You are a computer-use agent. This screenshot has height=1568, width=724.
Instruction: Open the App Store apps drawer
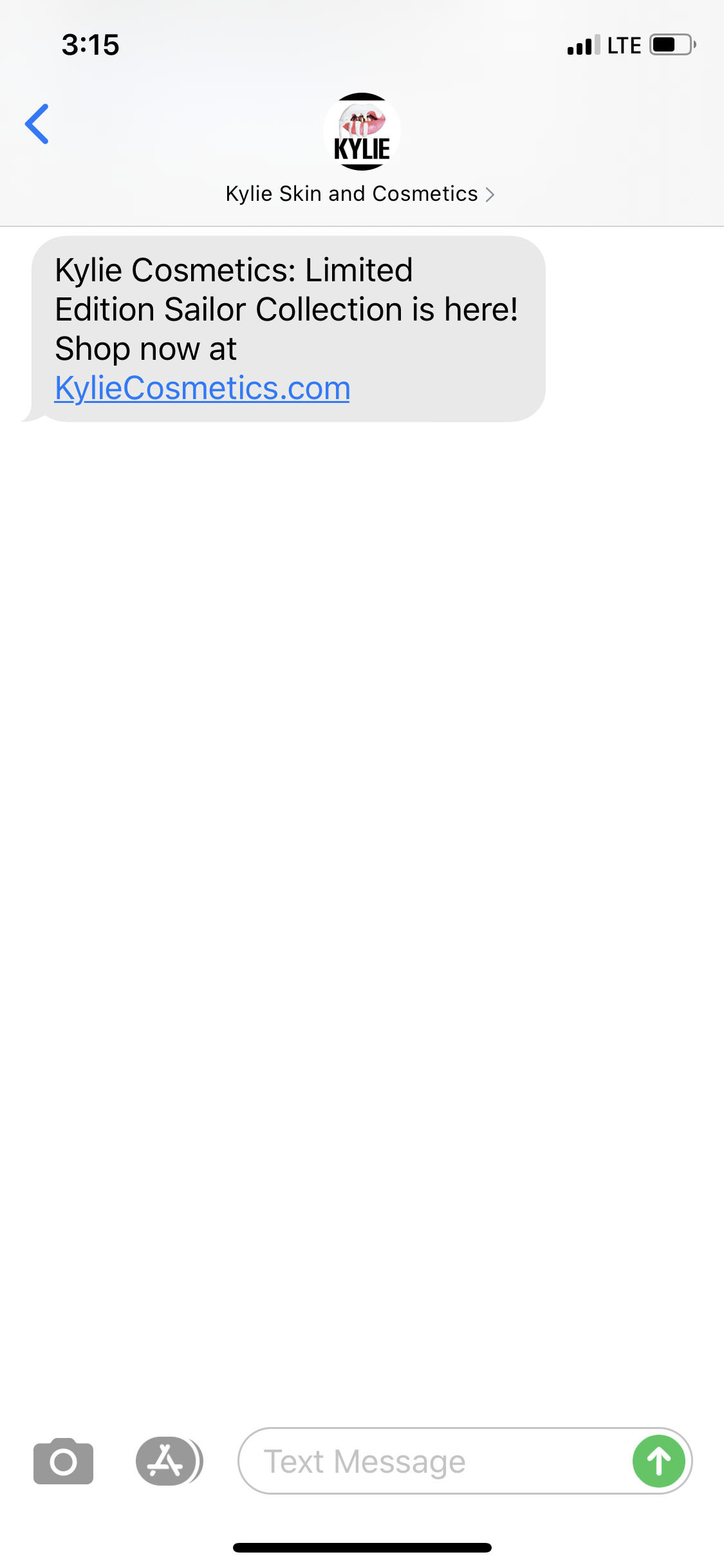pyautogui.click(x=169, y=1461)
